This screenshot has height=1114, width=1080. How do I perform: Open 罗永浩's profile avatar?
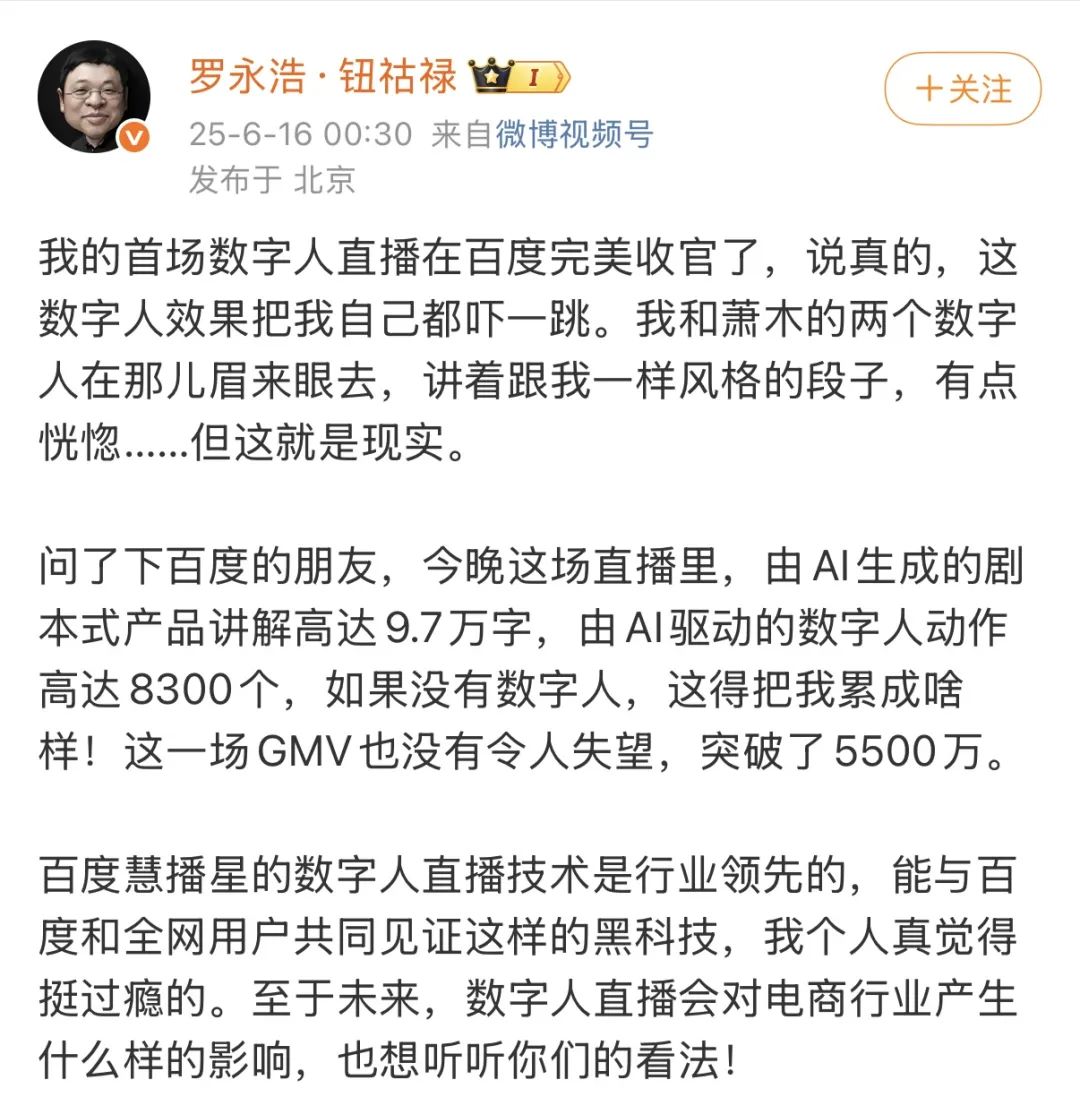93,97
